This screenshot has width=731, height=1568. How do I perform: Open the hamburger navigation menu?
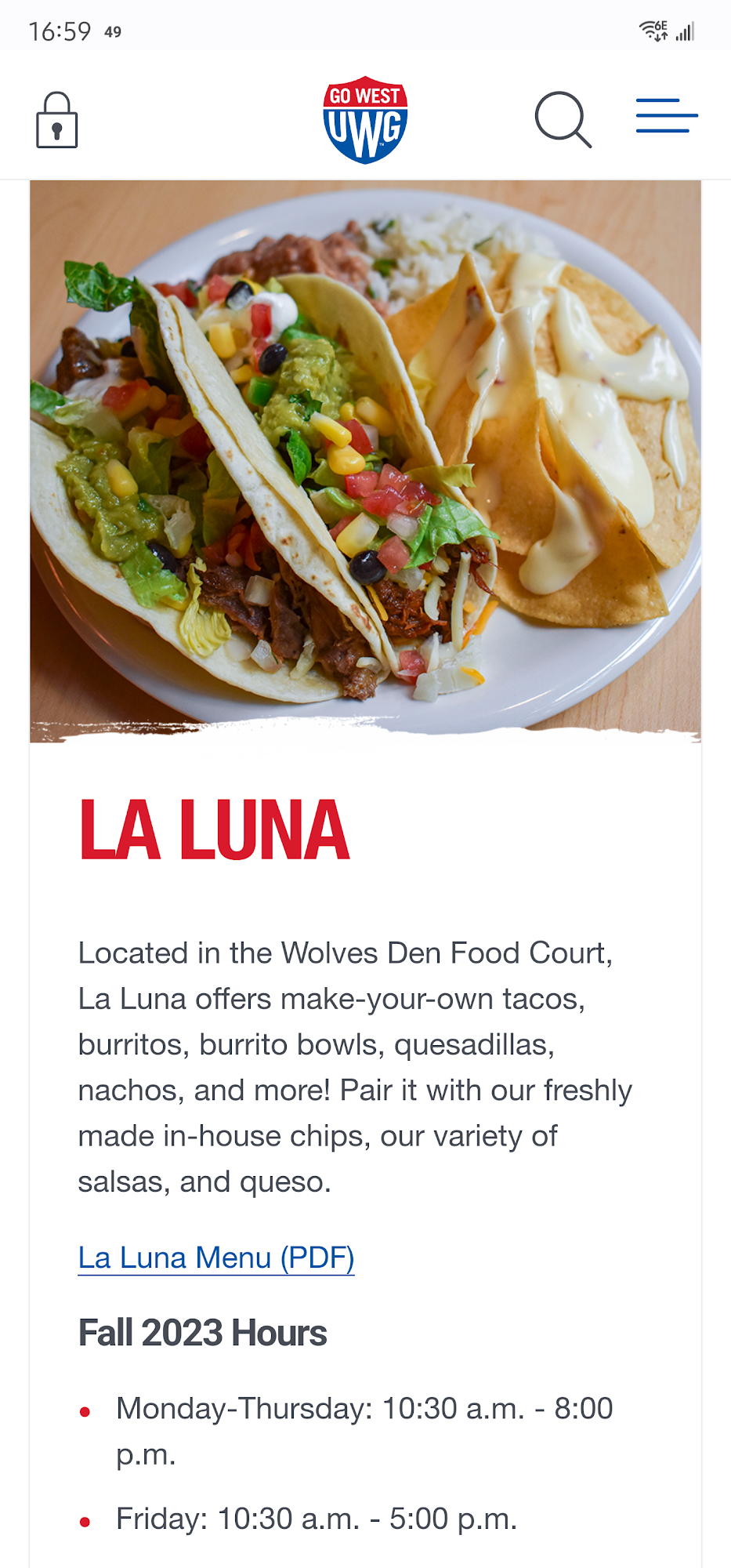pyautogui.click(x=667, y=115)
